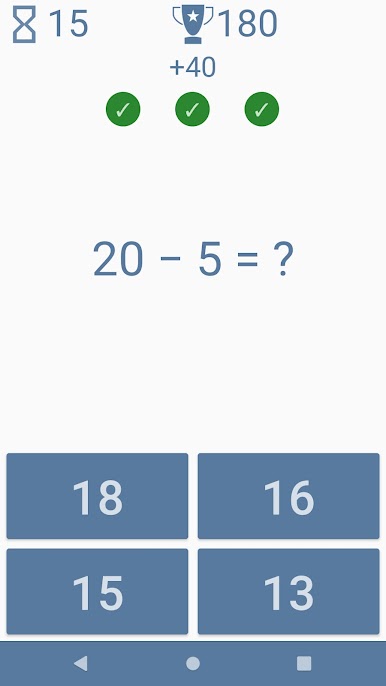
Task: Pick the 13 answer button
Action: click(288, 591)
